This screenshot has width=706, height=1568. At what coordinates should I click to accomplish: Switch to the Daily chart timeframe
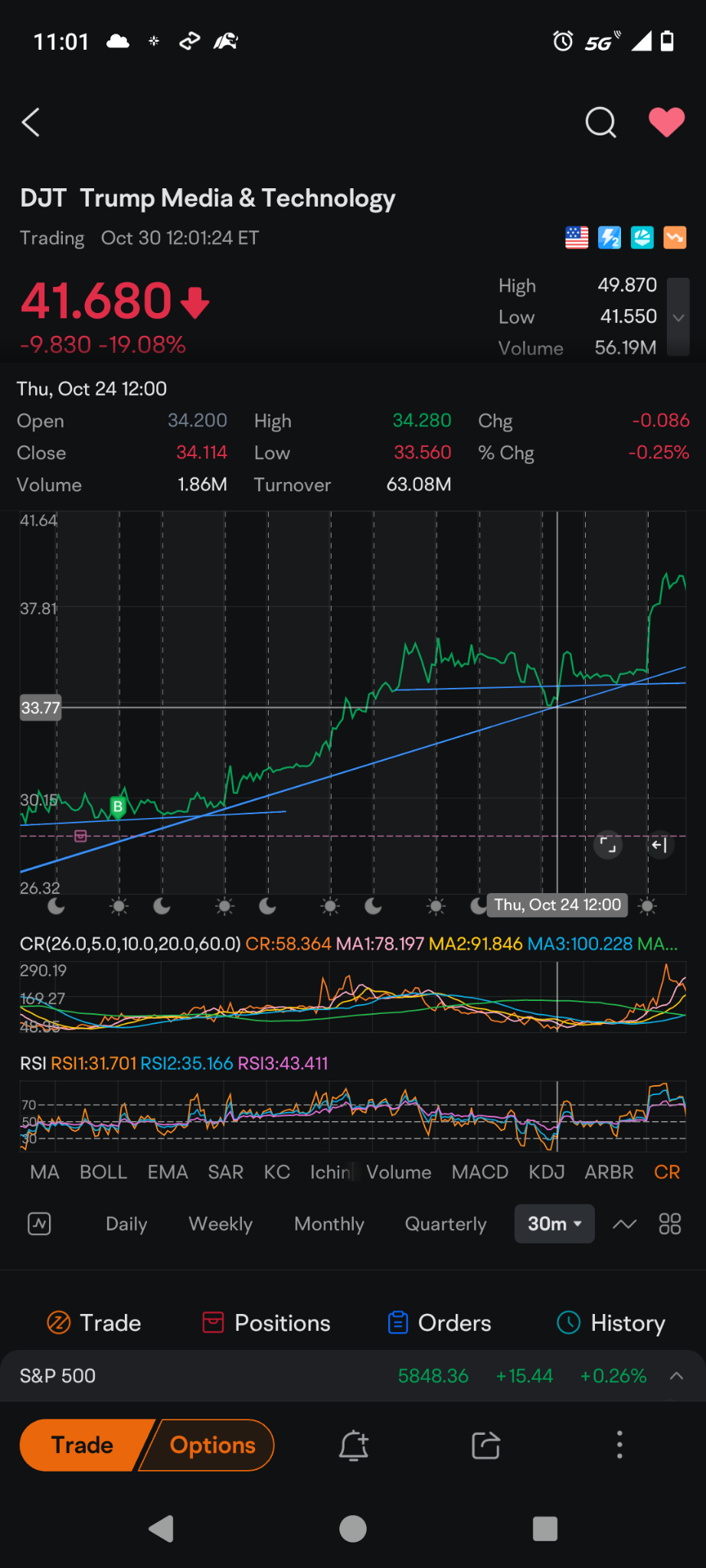coord(126,1224)
